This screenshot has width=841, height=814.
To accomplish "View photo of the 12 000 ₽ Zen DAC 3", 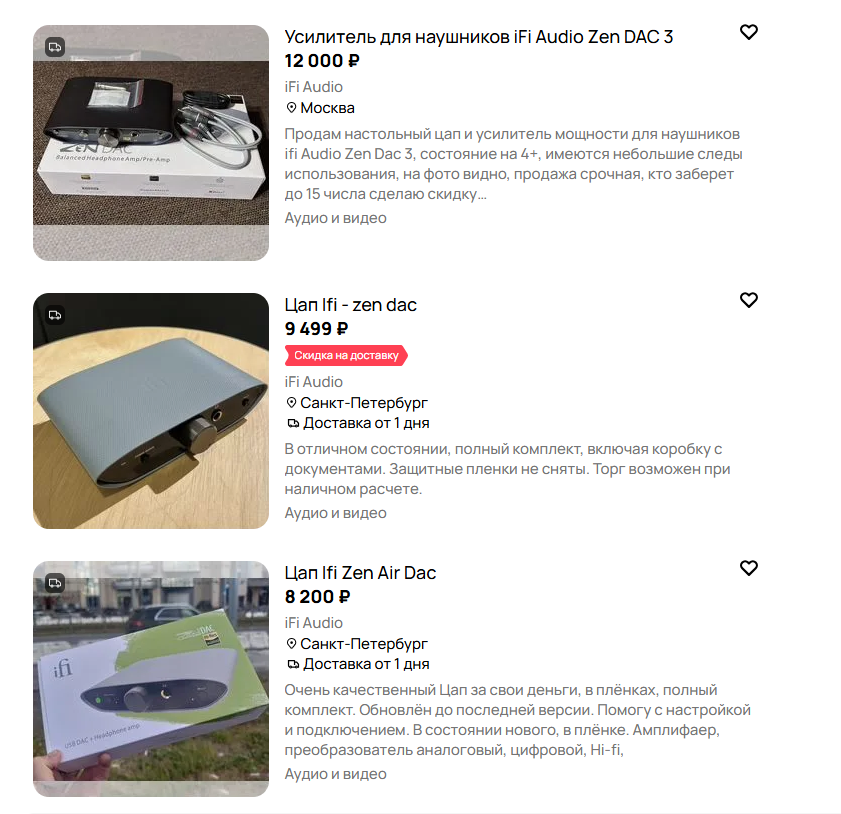I will [151, 143].
